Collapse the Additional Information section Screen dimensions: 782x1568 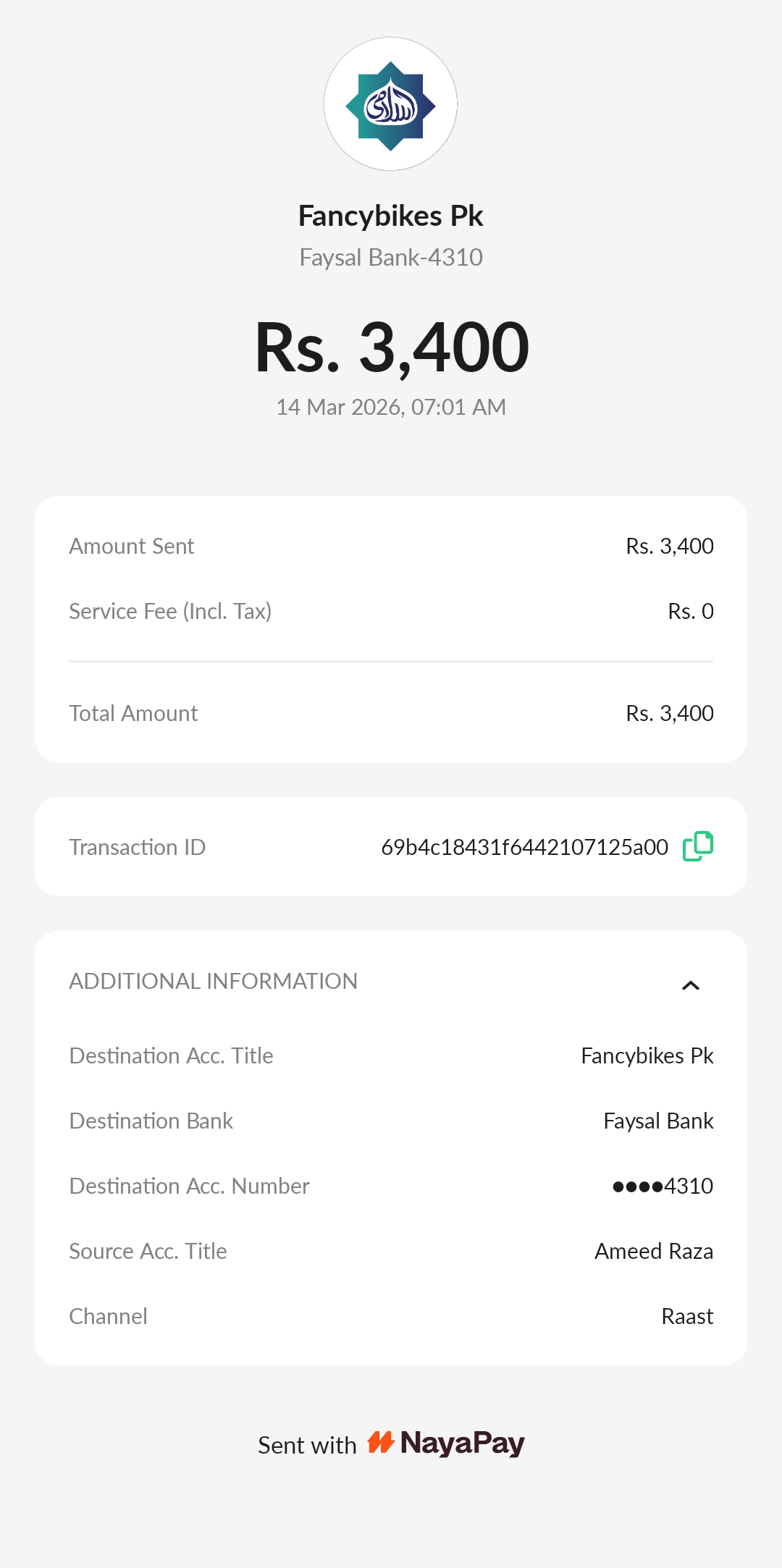coord(691,985)
